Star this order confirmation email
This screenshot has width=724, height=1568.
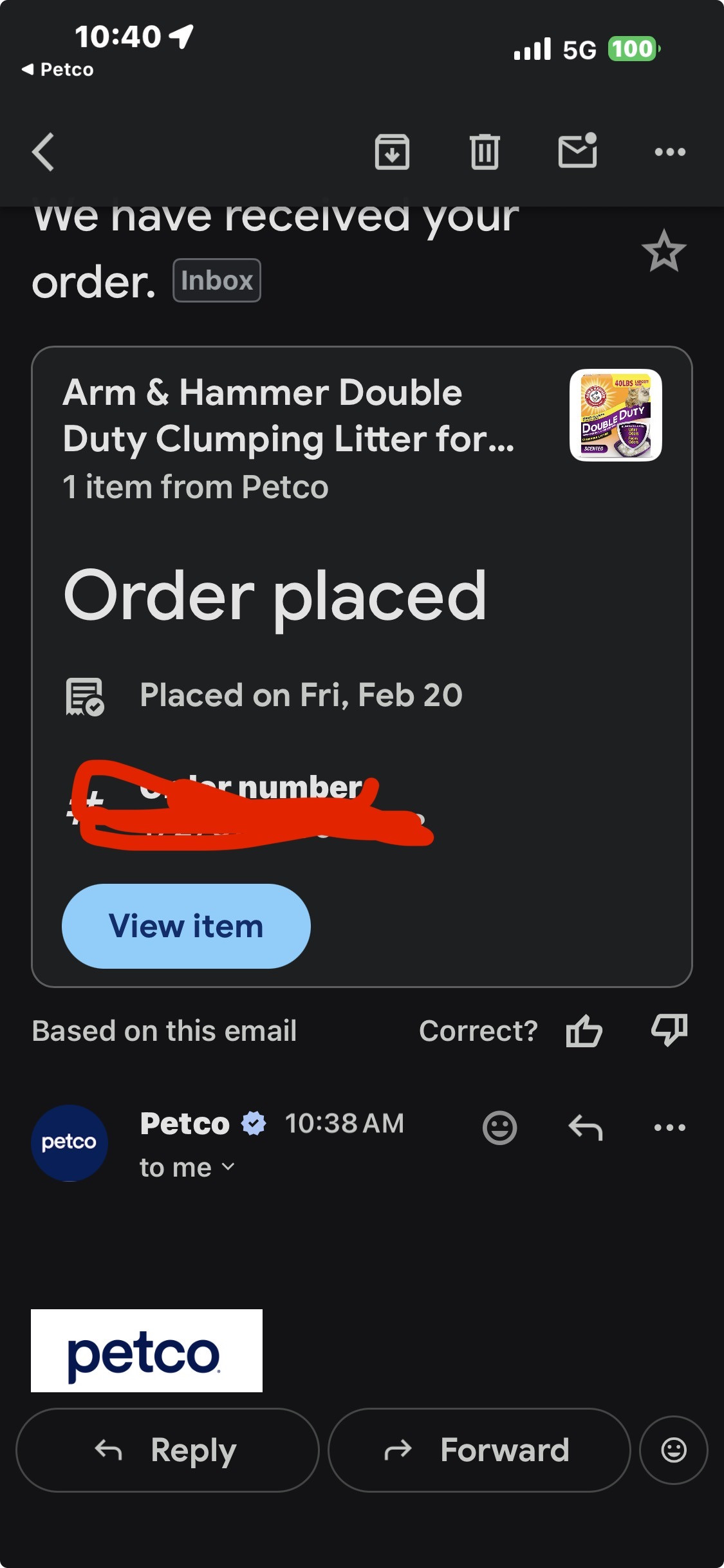(x=664, y=250)
